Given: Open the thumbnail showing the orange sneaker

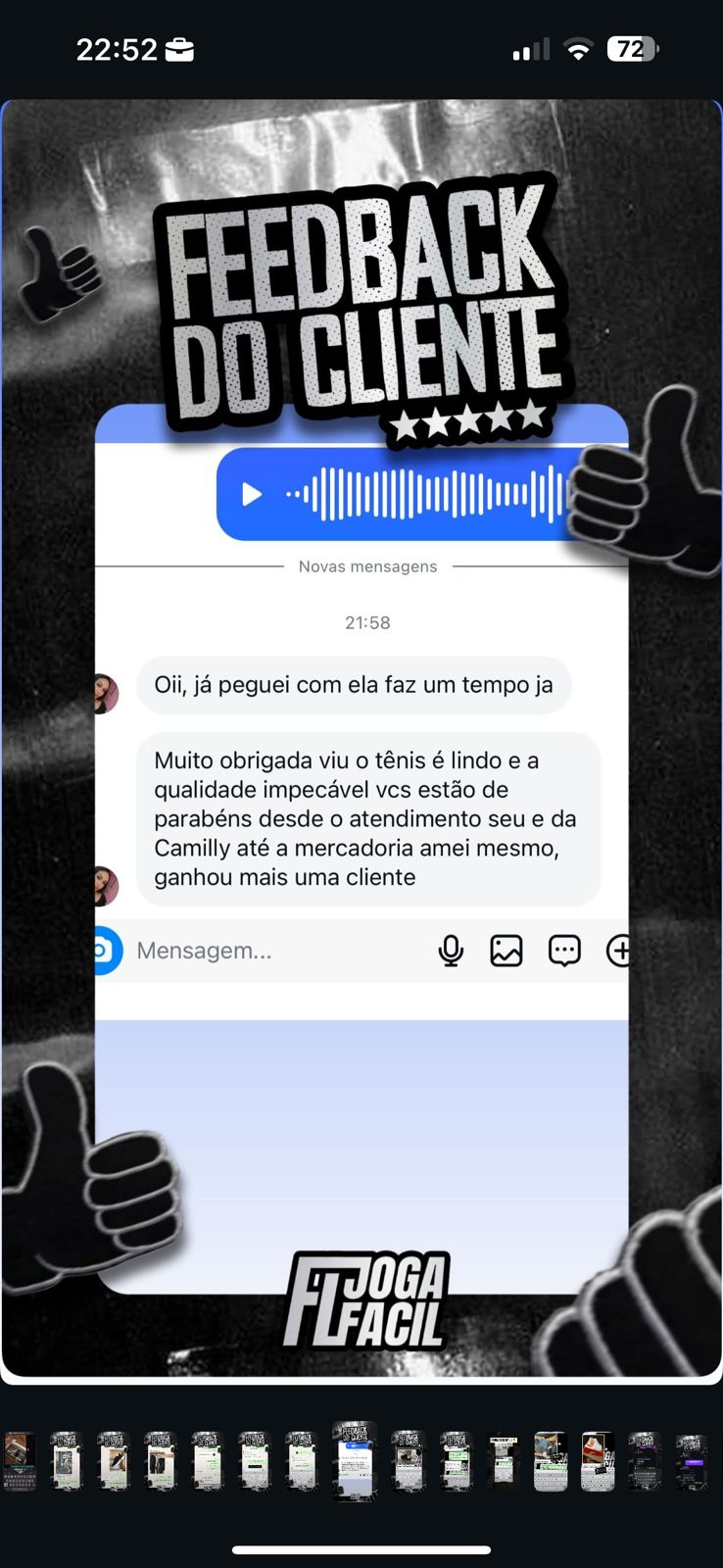Looking at the screenshot, I should [x=598, y=1461].
